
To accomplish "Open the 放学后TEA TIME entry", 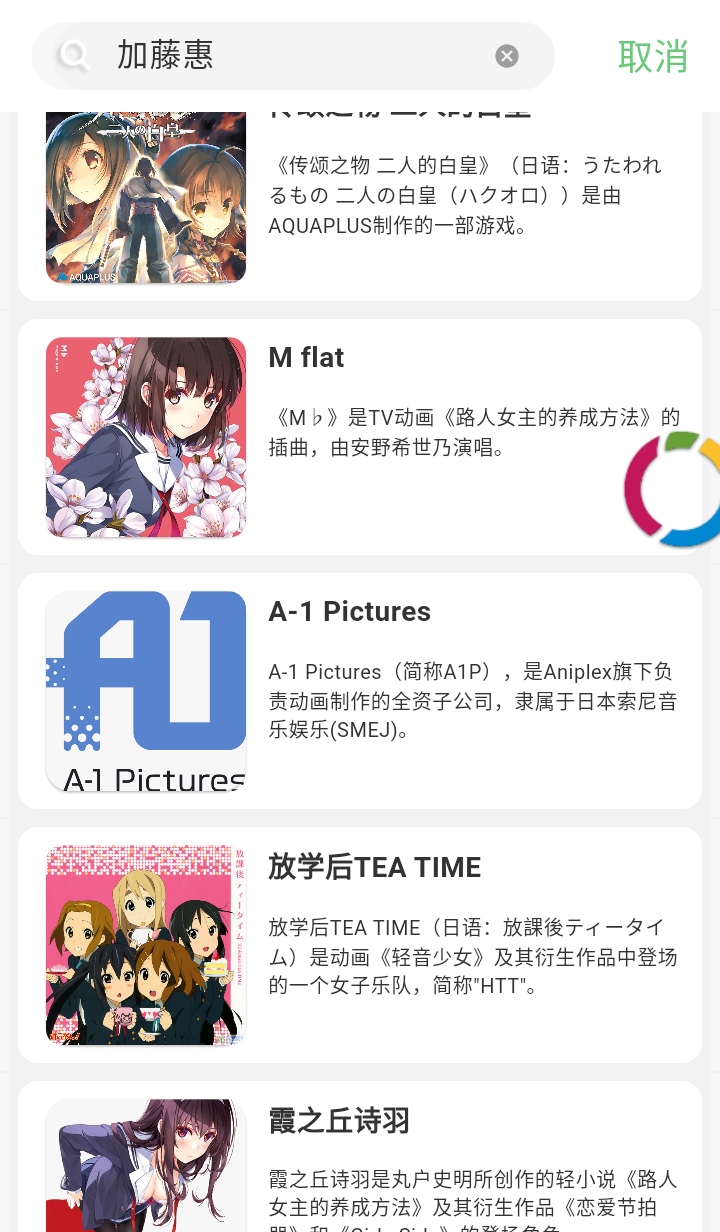I will tap(360, 945).
